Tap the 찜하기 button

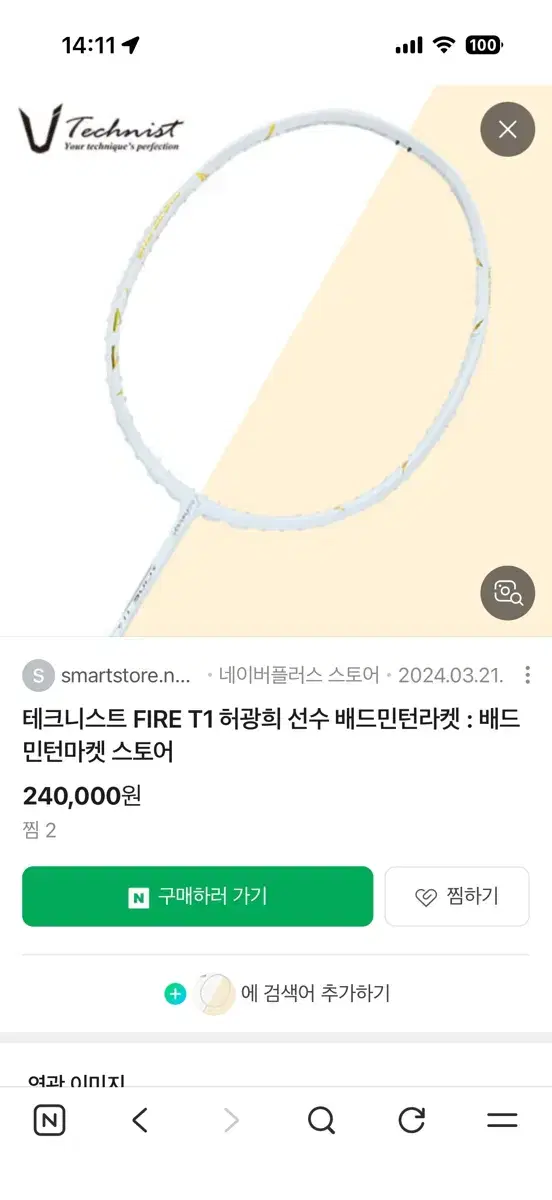pyautogui.click(x=457, y=896)
